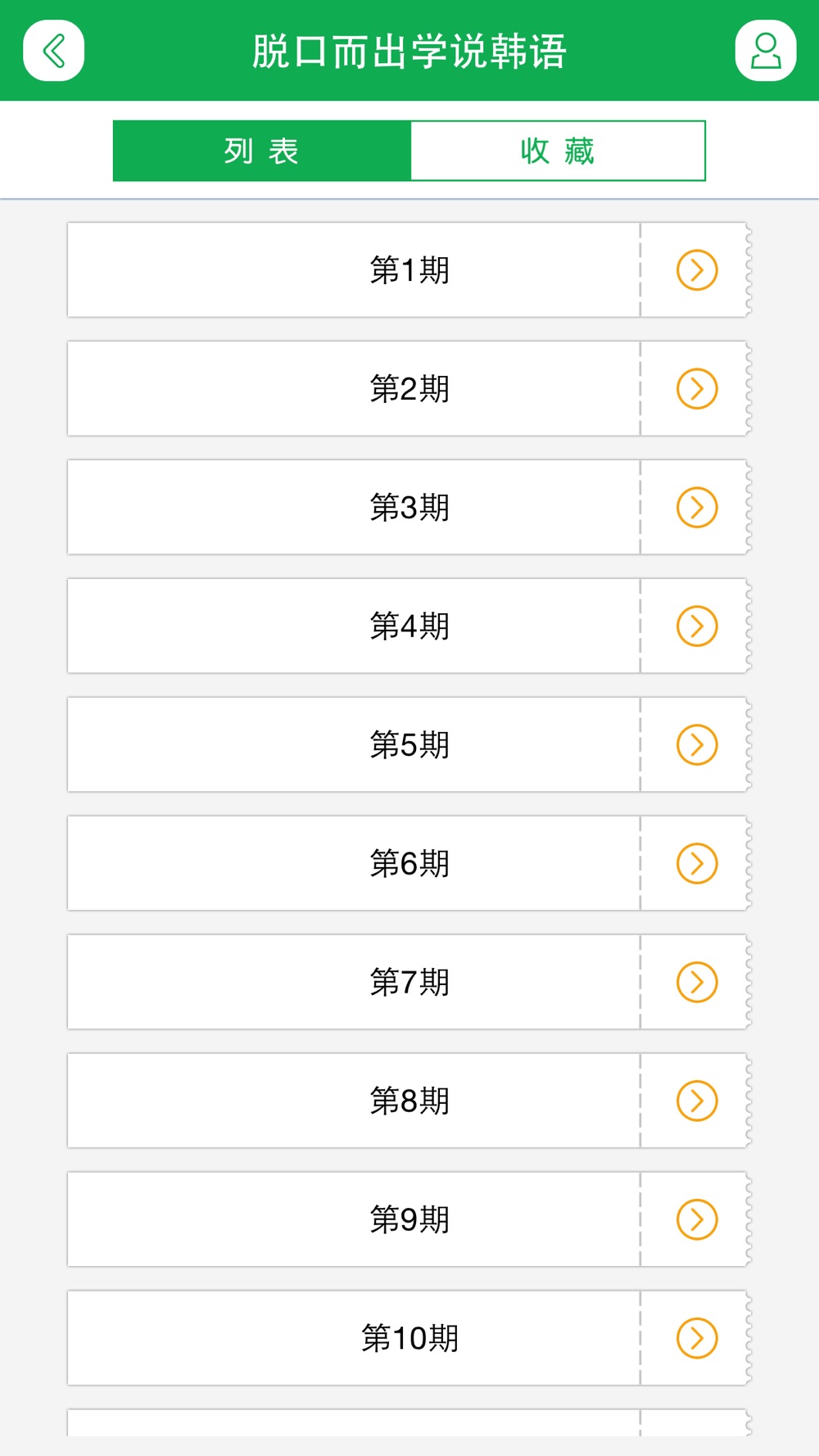
Task: Open 第4期 lesson
Action: click(409, 626)
